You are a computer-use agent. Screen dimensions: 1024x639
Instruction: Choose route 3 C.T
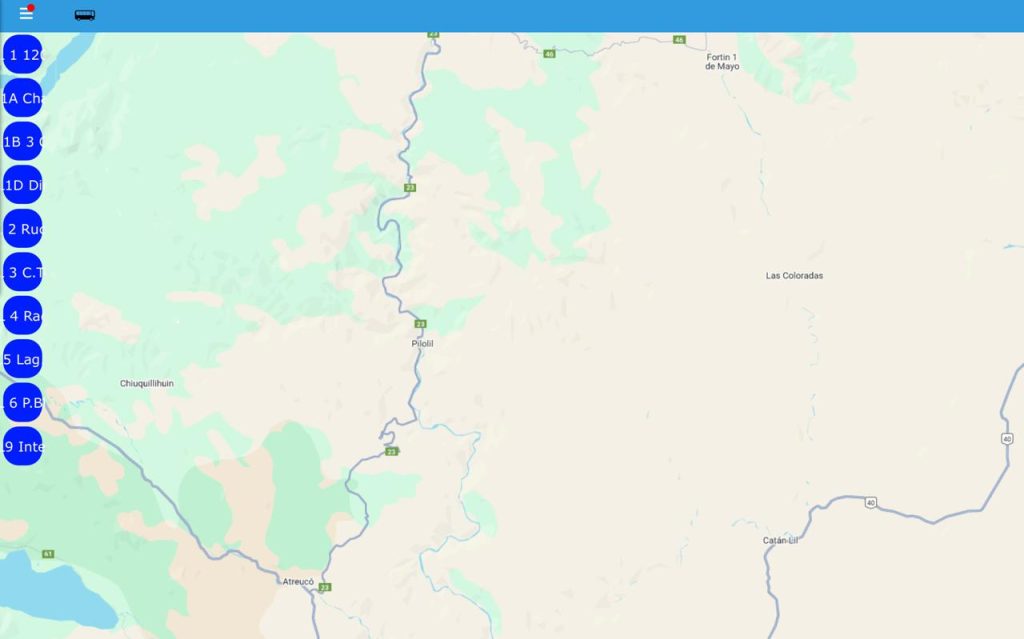pyautogui.click(x=22, y=272)
